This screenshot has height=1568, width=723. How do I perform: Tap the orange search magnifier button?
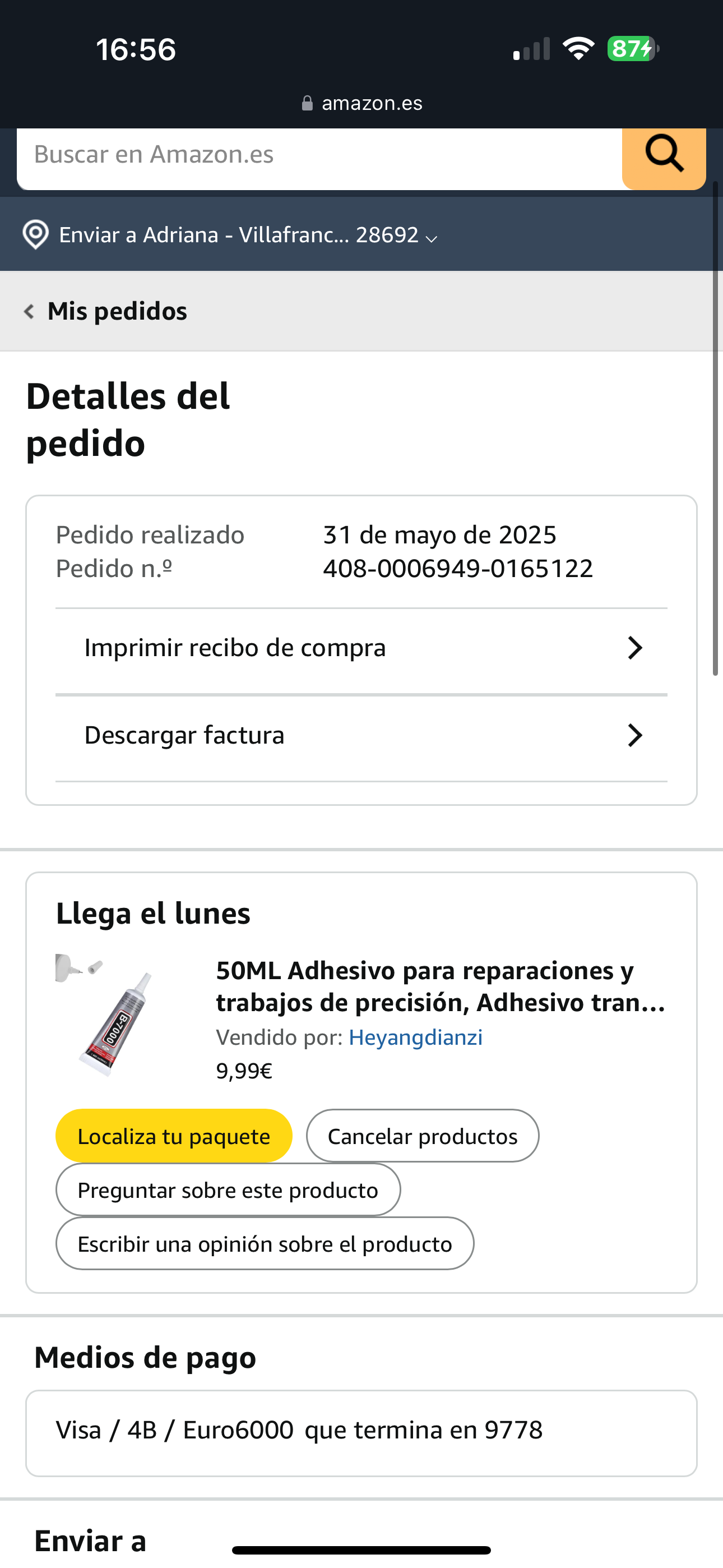664,155
